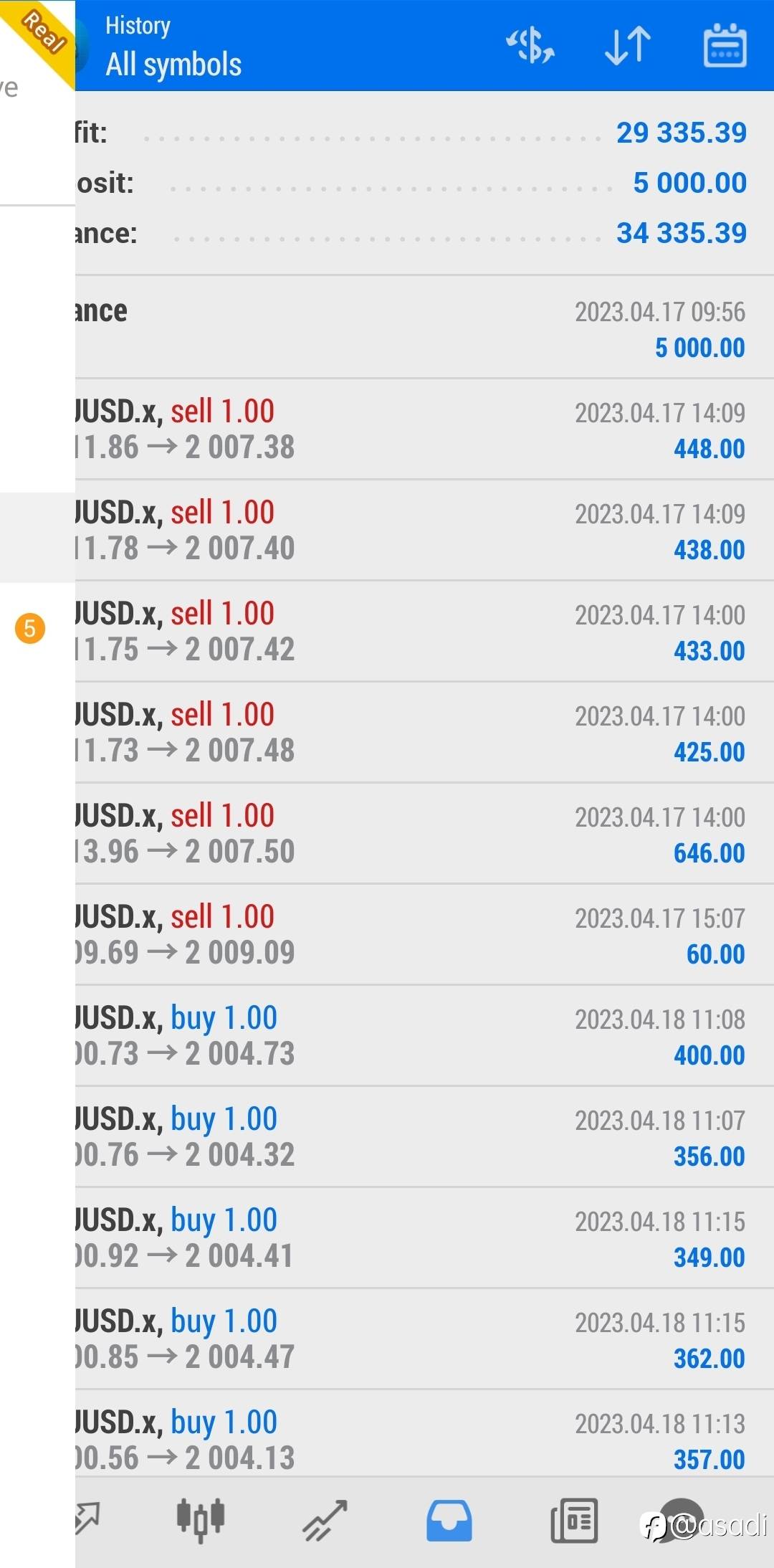Open the sell trade with 438.00 profit
774x1568 pixels.
click(x=424, y=531)
